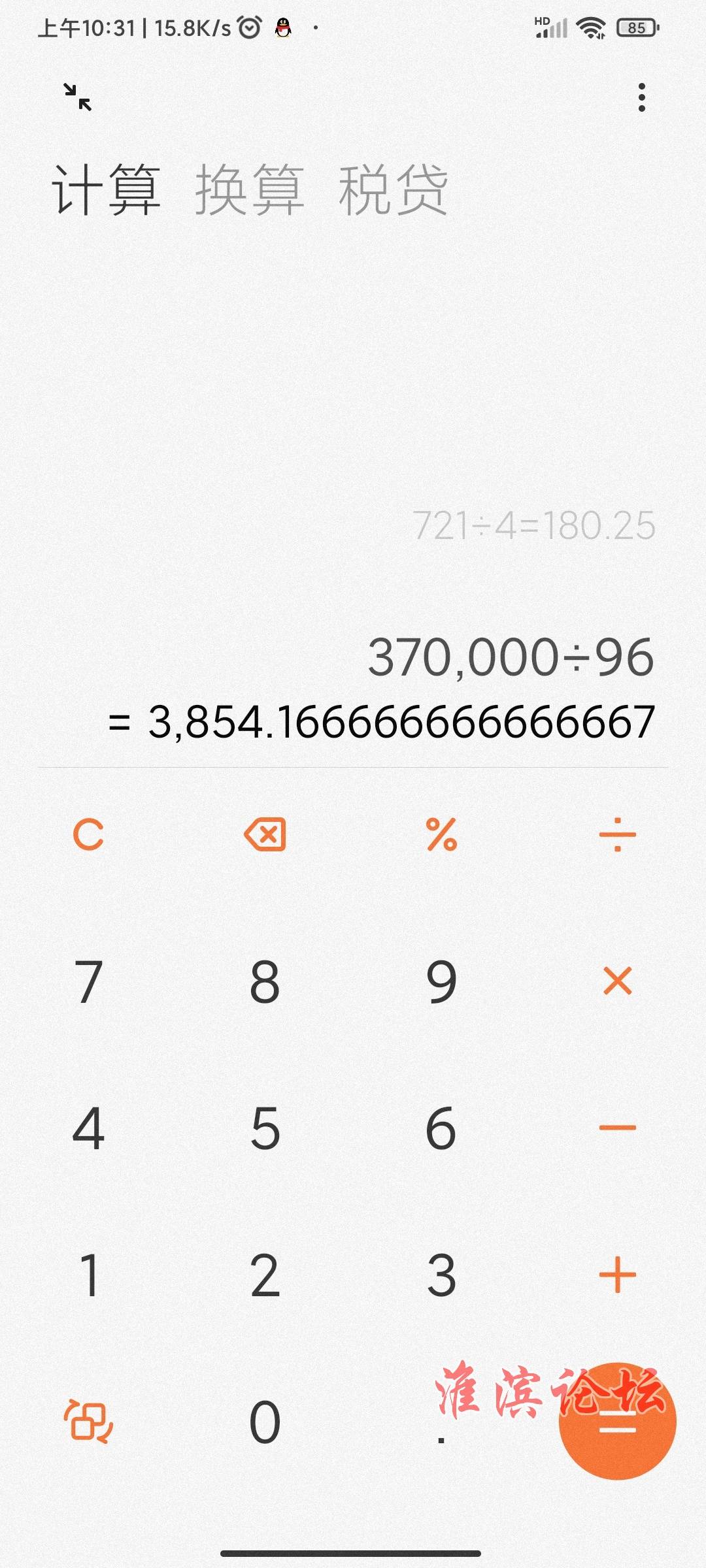Select the history entry 721÷4=180.25
Viewport: 706px width, 1568px height.
point(533,525)
